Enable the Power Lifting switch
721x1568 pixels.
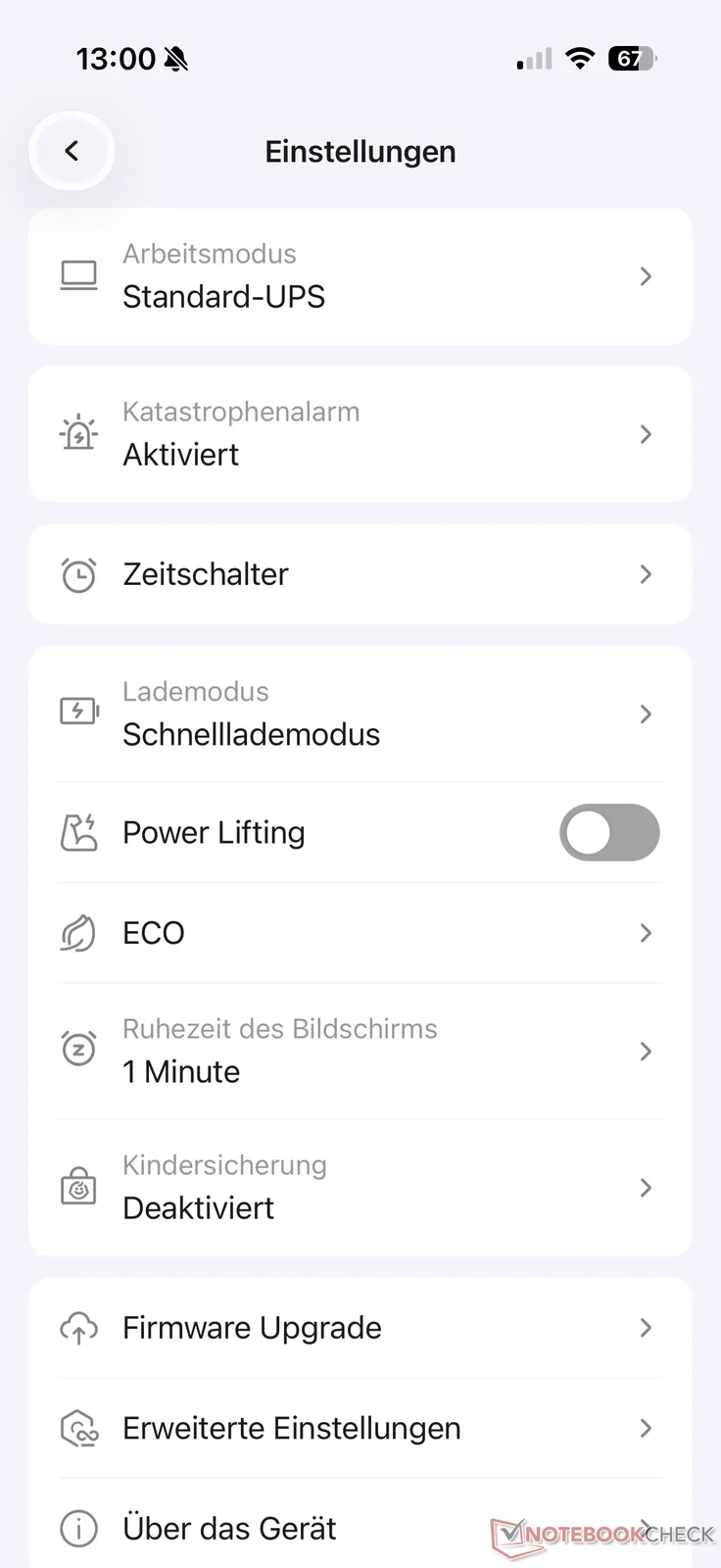pos(608,833)
